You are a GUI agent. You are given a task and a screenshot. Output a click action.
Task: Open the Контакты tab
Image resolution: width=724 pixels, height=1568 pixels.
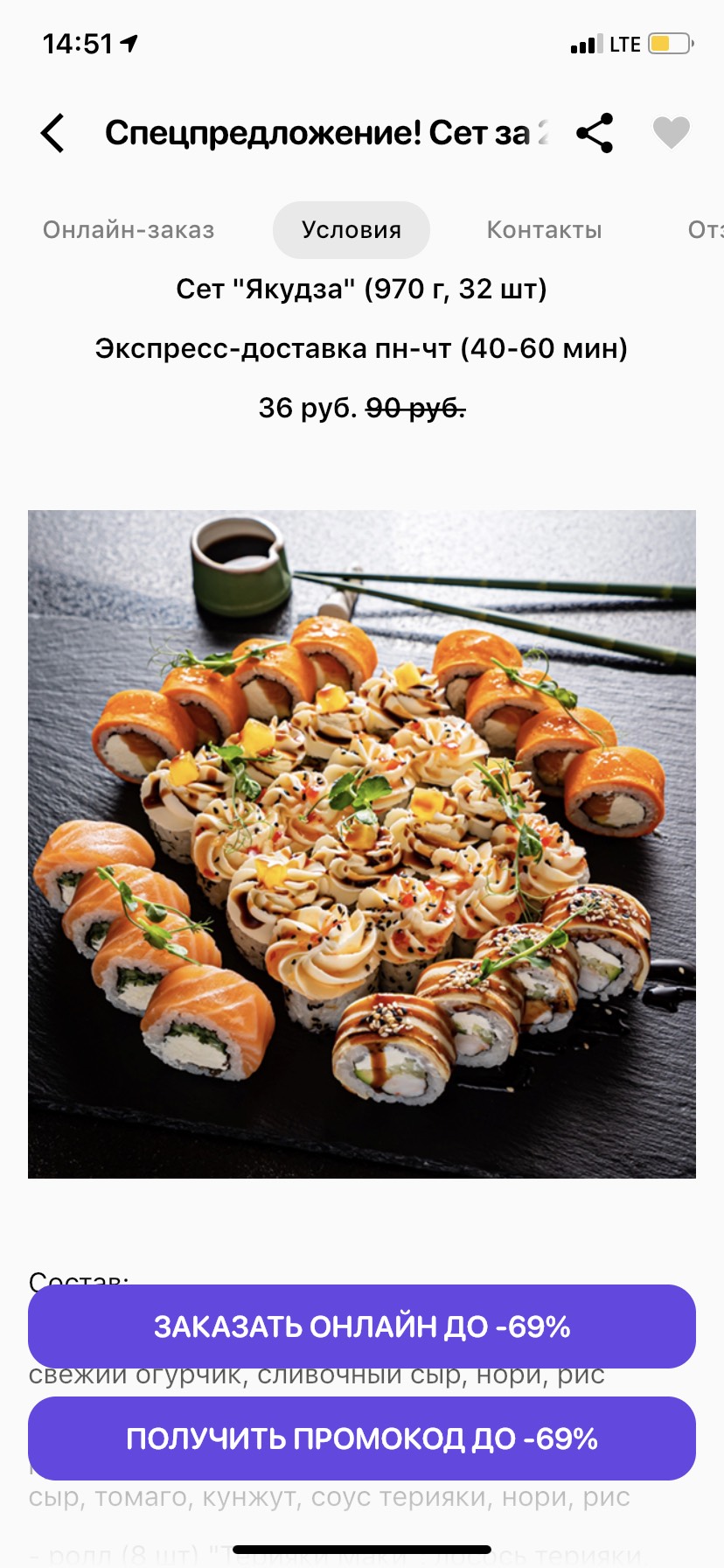point(544,230)
